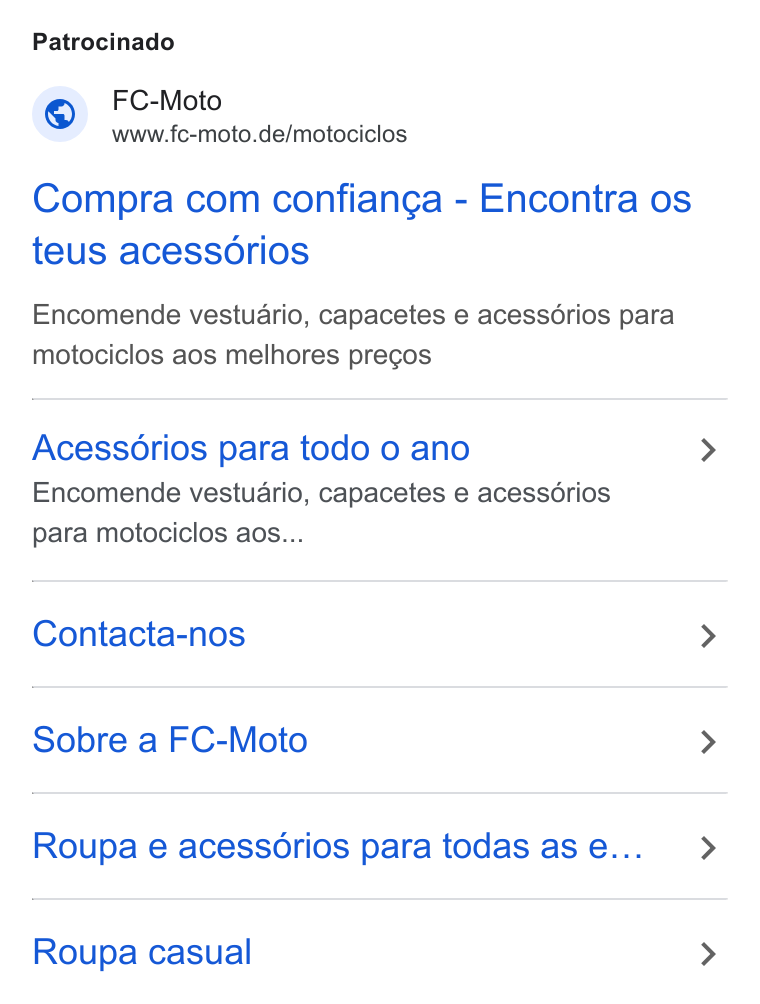Open 'Roupa e acessórios para todas as e…'

click(380, 846)
